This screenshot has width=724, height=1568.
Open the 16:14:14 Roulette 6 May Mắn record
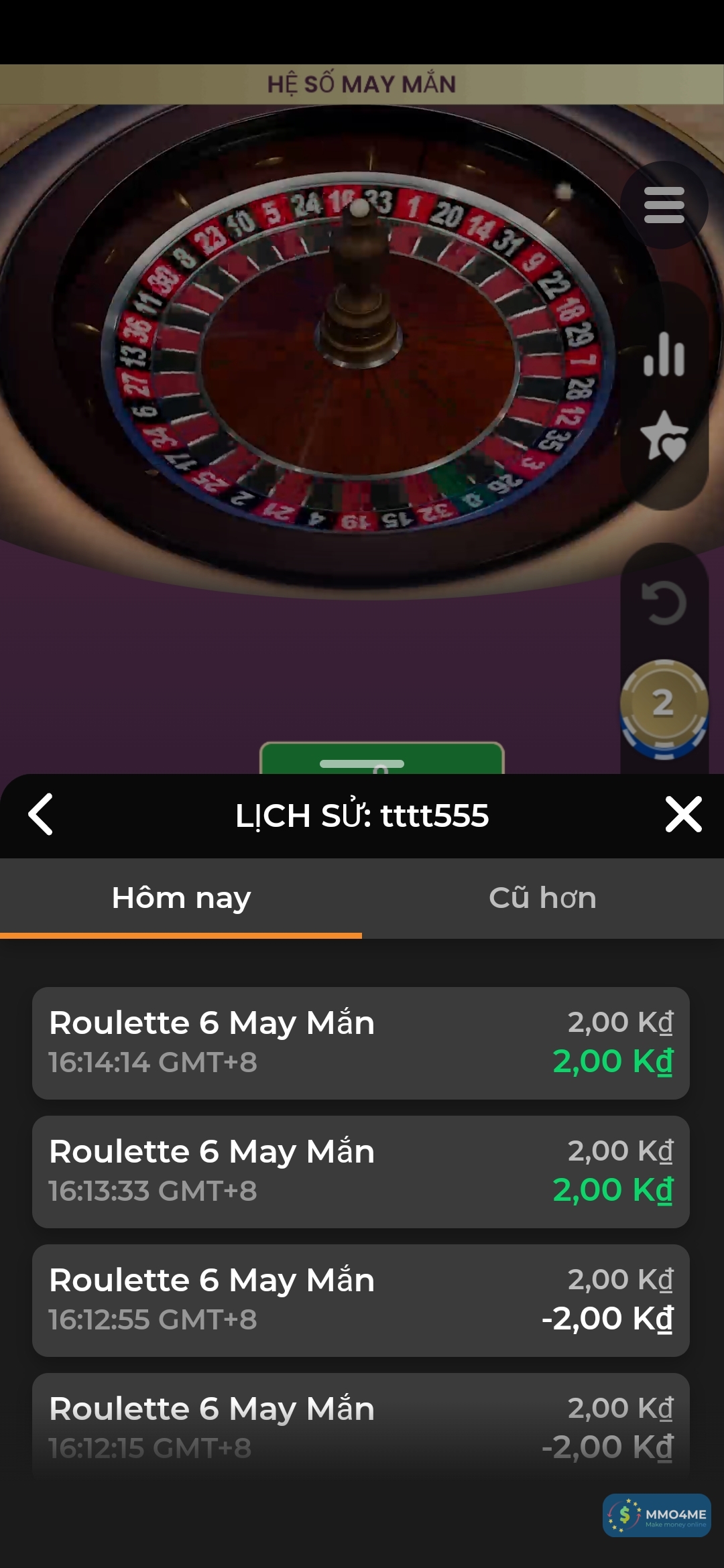pyautogui.click(x=361, y=1043)
